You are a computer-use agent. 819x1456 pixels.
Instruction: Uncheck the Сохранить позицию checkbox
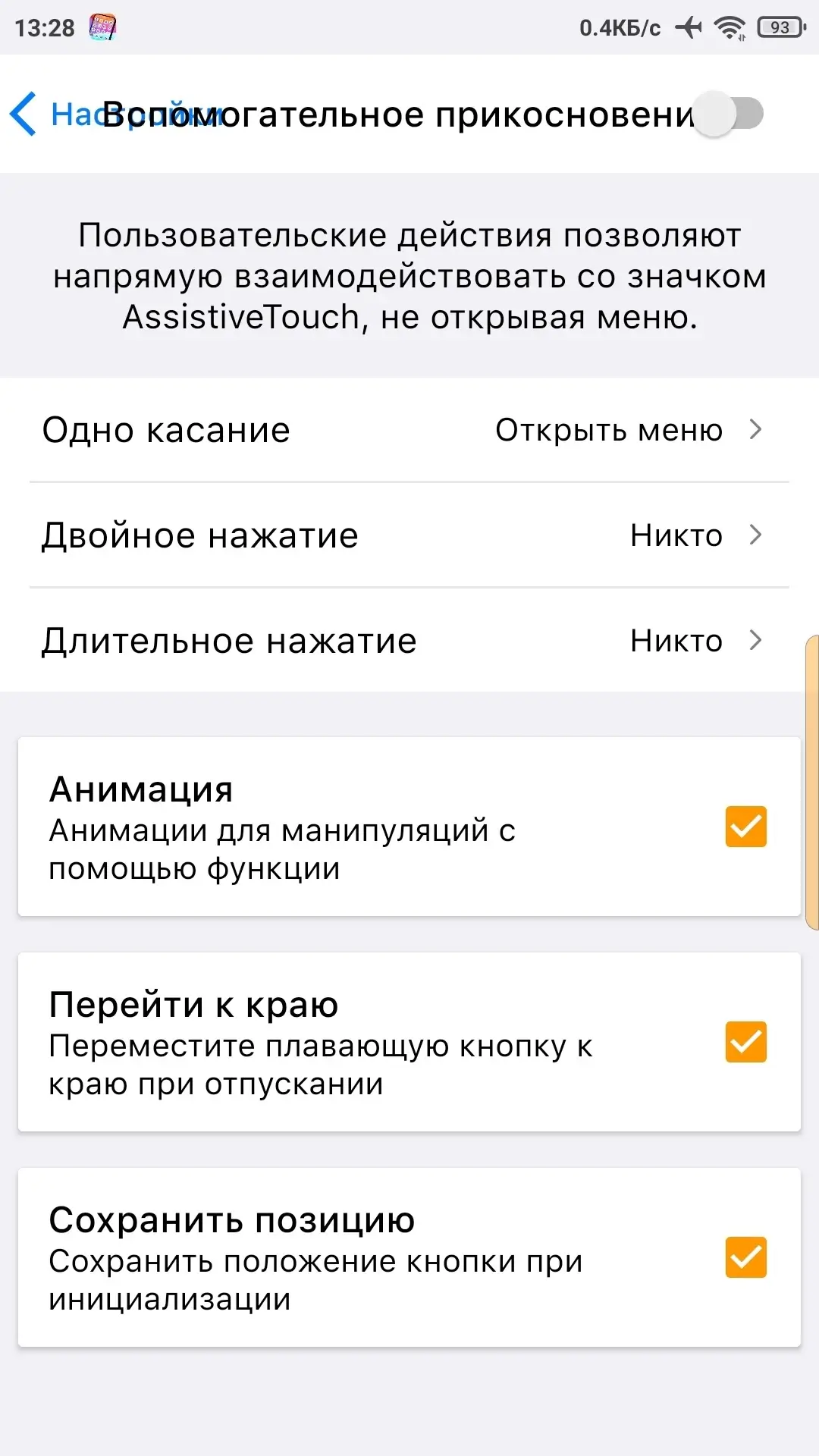point(746,1257)
